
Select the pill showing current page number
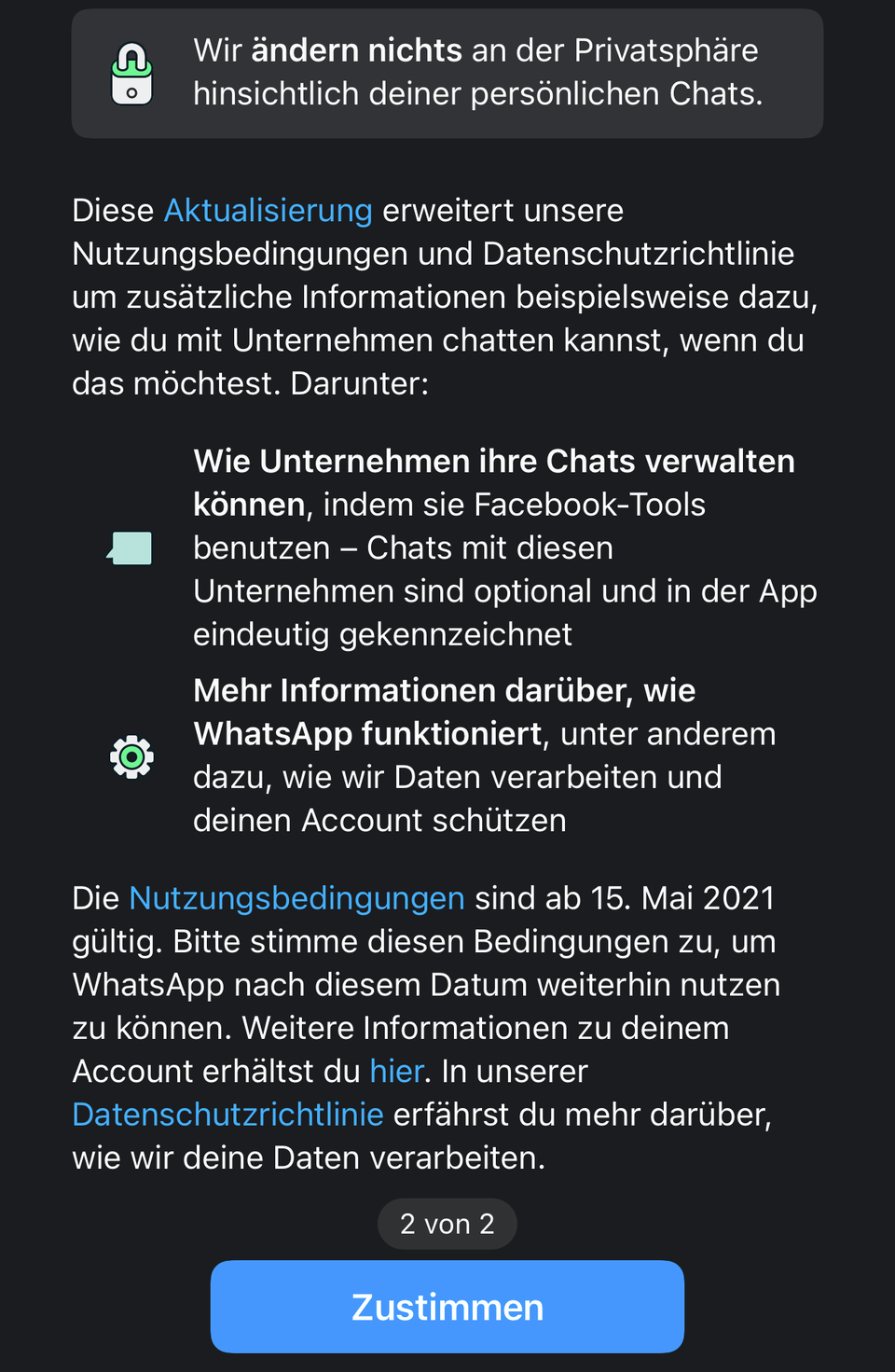pos(447,1223)
